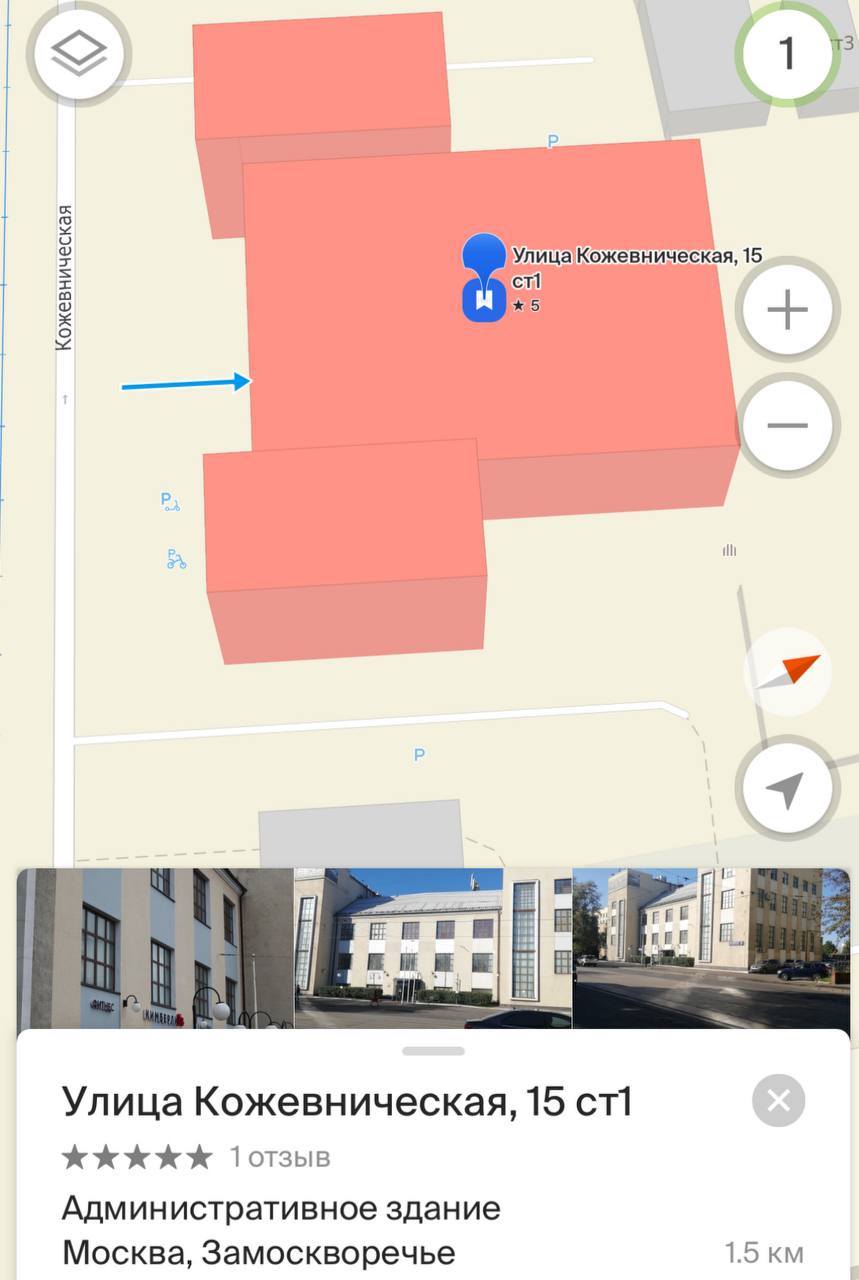Zoom out on the map
The image size is (859, 1280).
(787, 426)
